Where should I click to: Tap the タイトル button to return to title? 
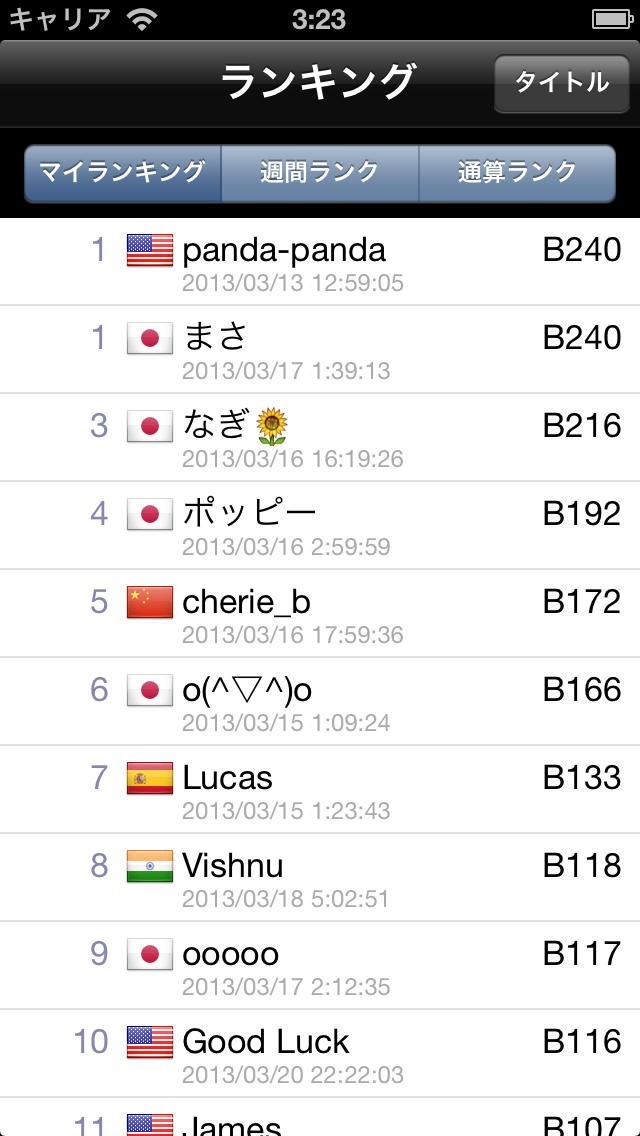561,82
